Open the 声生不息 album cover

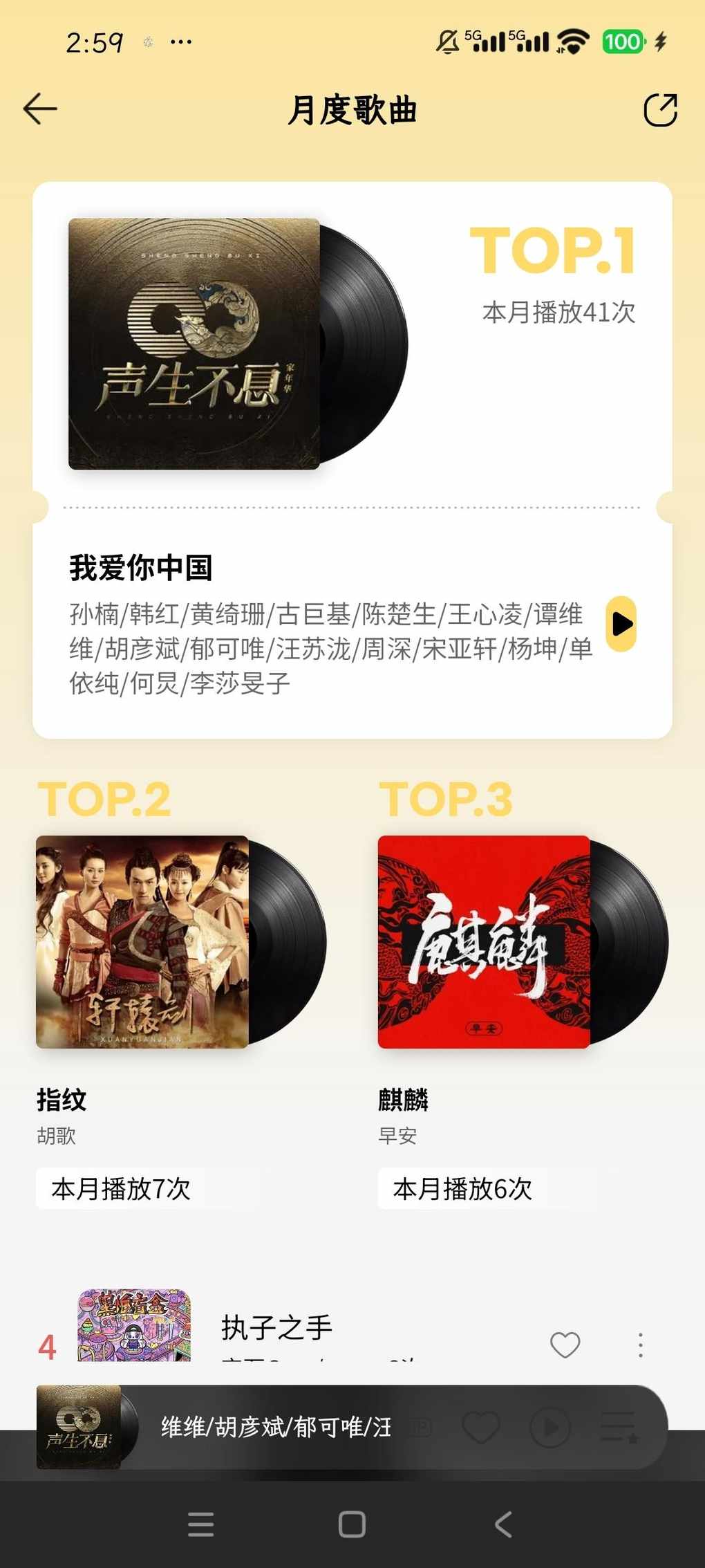coord(194,344)
